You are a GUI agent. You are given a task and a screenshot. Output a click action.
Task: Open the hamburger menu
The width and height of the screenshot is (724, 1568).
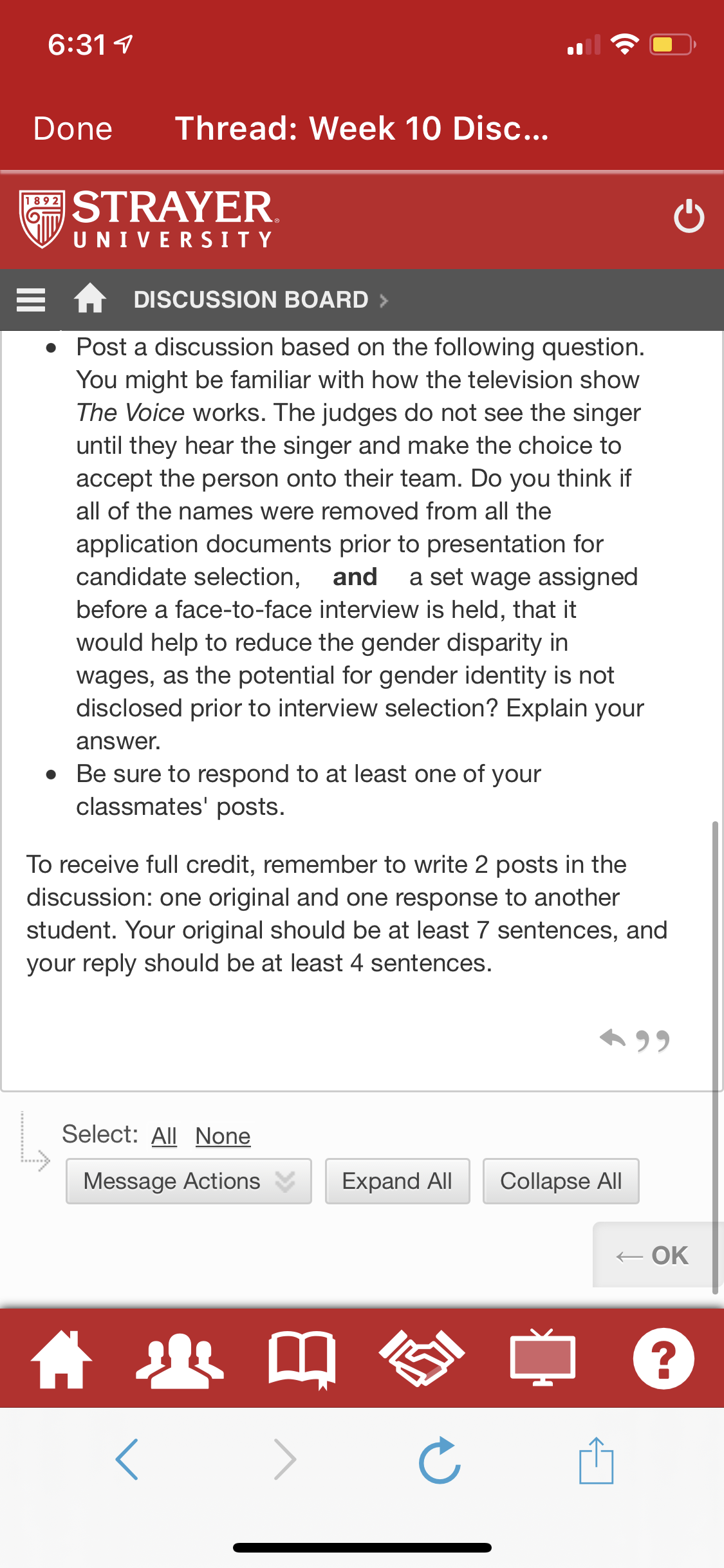(x=31, y=300)
